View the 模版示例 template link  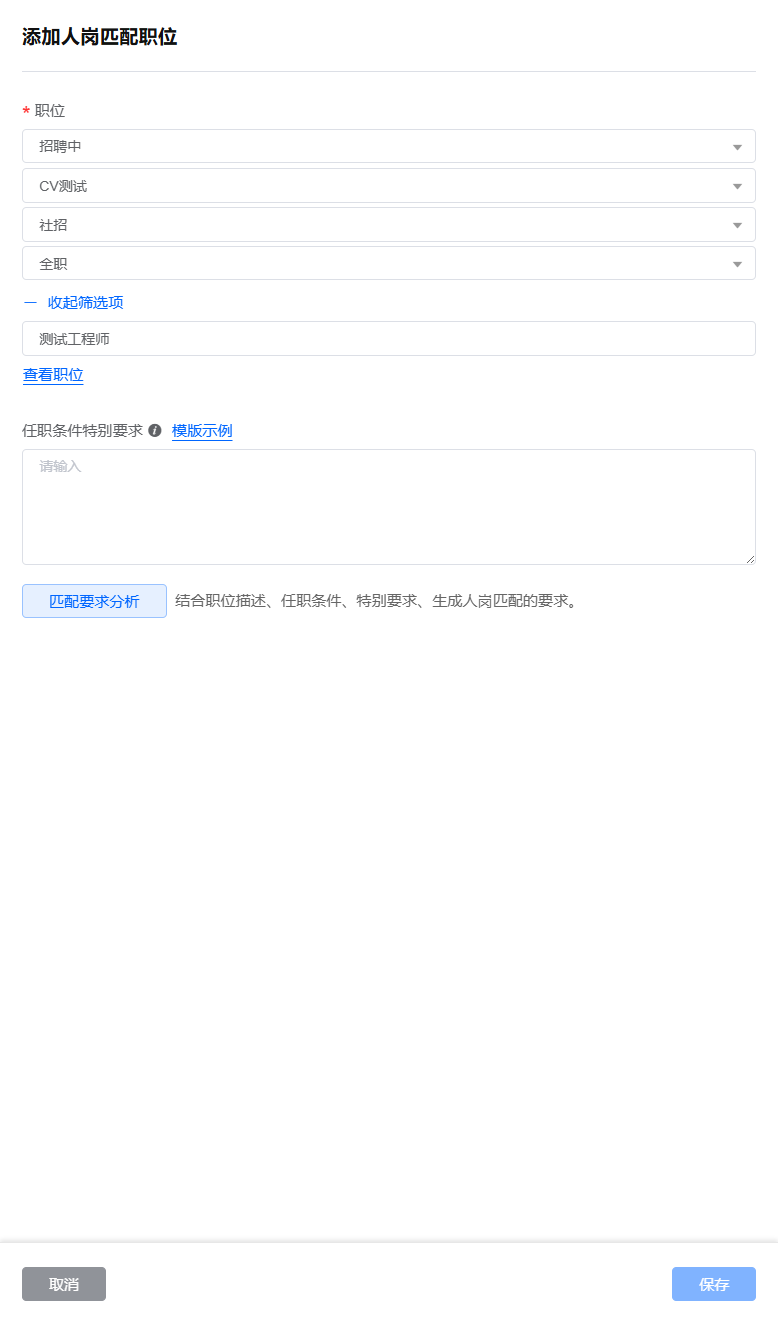pyautogui.click(x=202, y=431)
